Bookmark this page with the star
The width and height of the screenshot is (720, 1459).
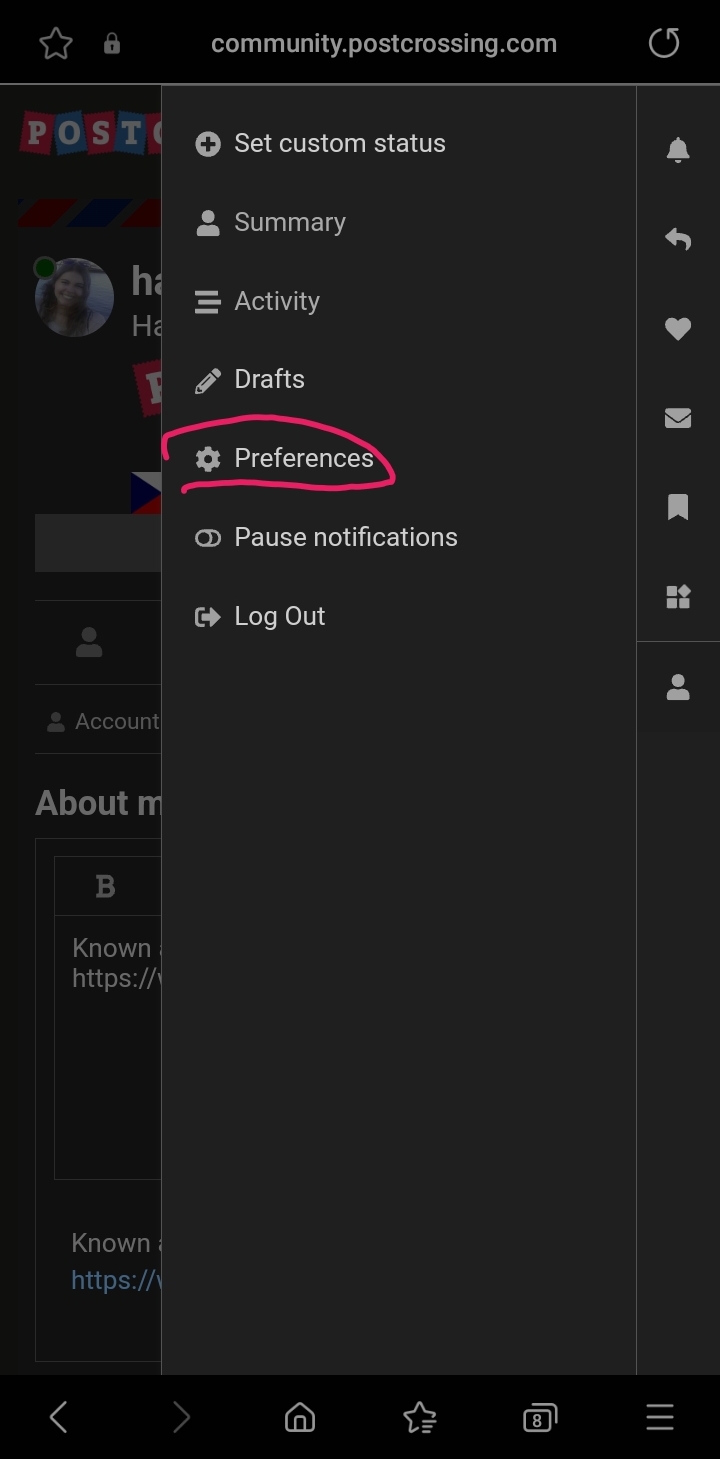[56, 43]
